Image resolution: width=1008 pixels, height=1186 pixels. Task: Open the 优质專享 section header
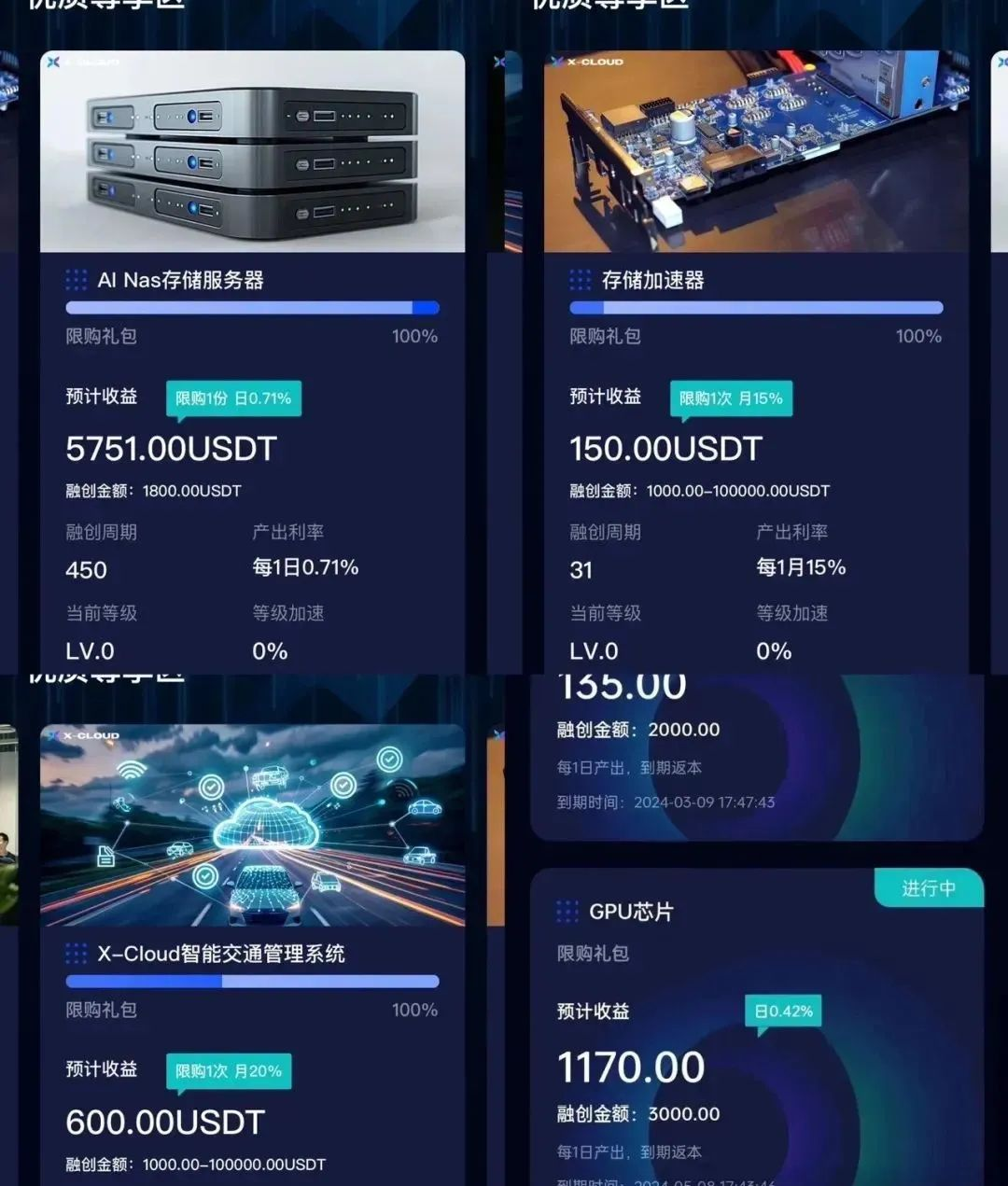(103, 9)
